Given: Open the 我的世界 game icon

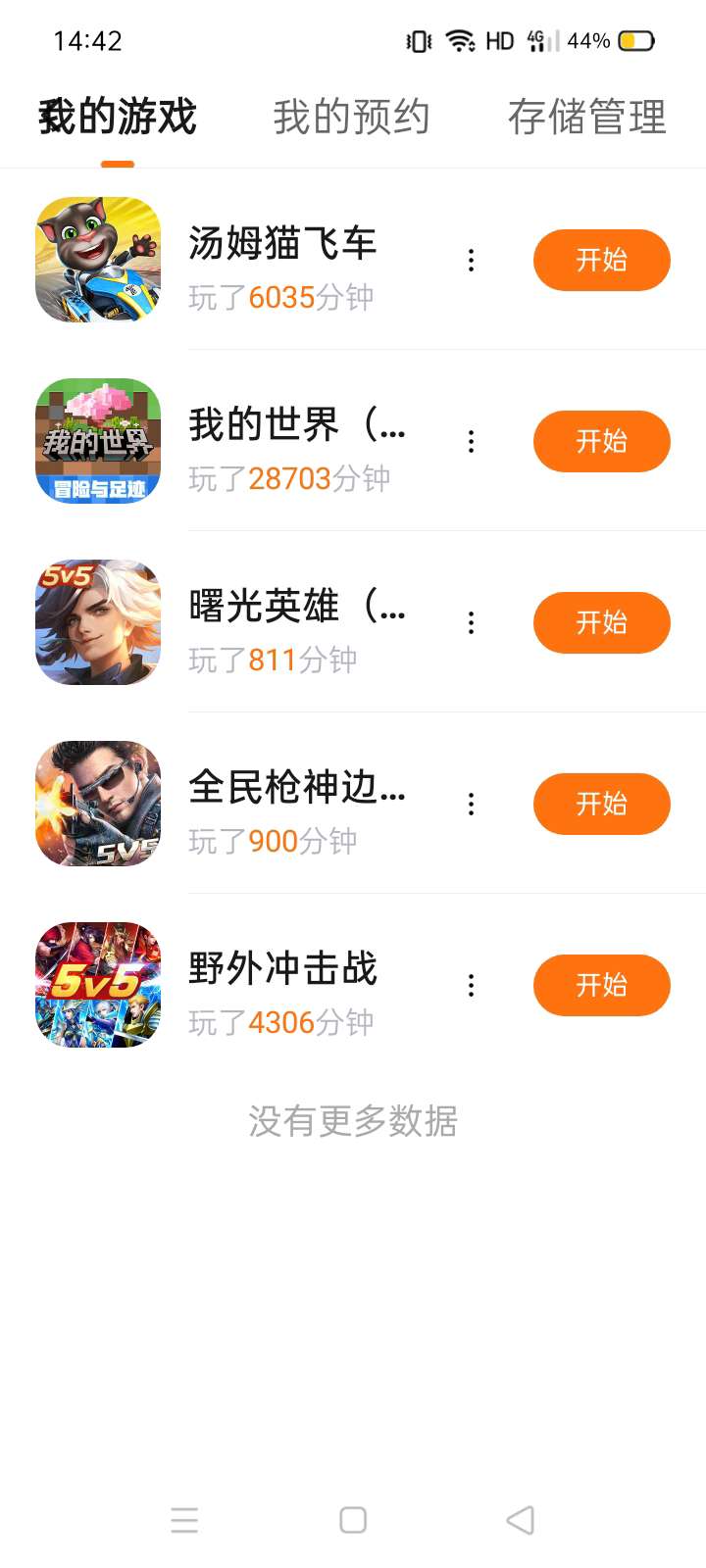Looking at the screenshot, I should click(98, 441).
